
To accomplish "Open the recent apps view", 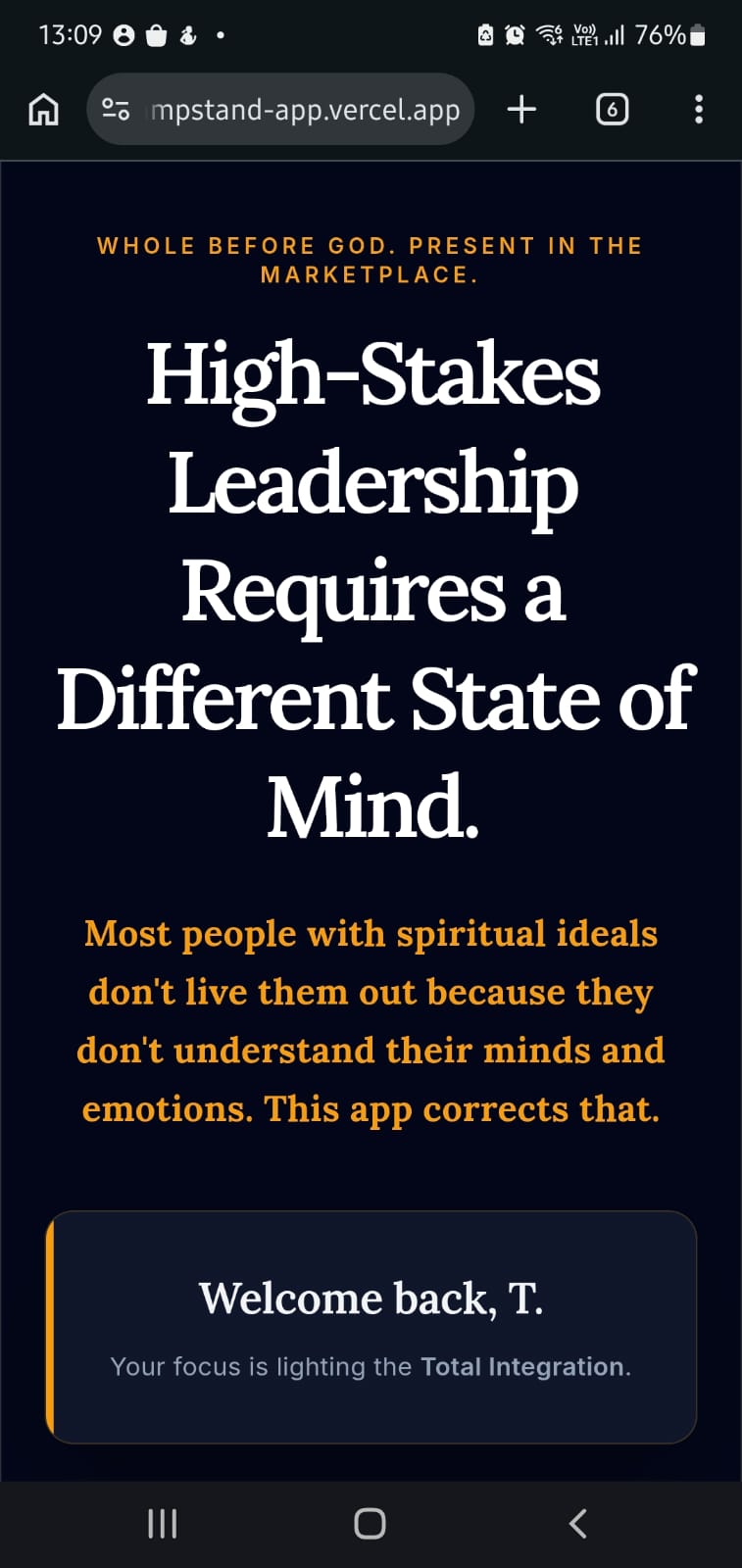I will pos(163,1523).
